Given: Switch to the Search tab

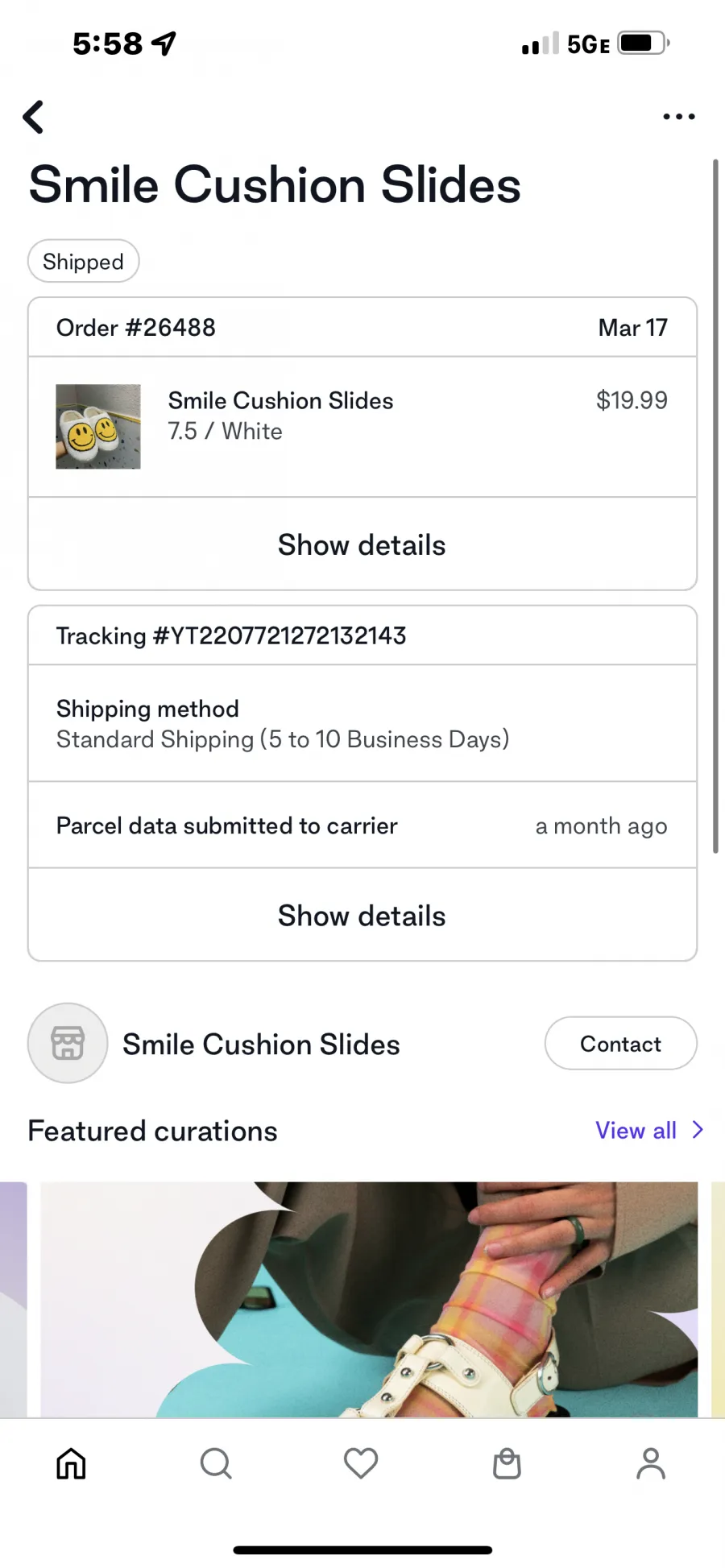Looking at the screenshot, I should (x=216, y=1463).
